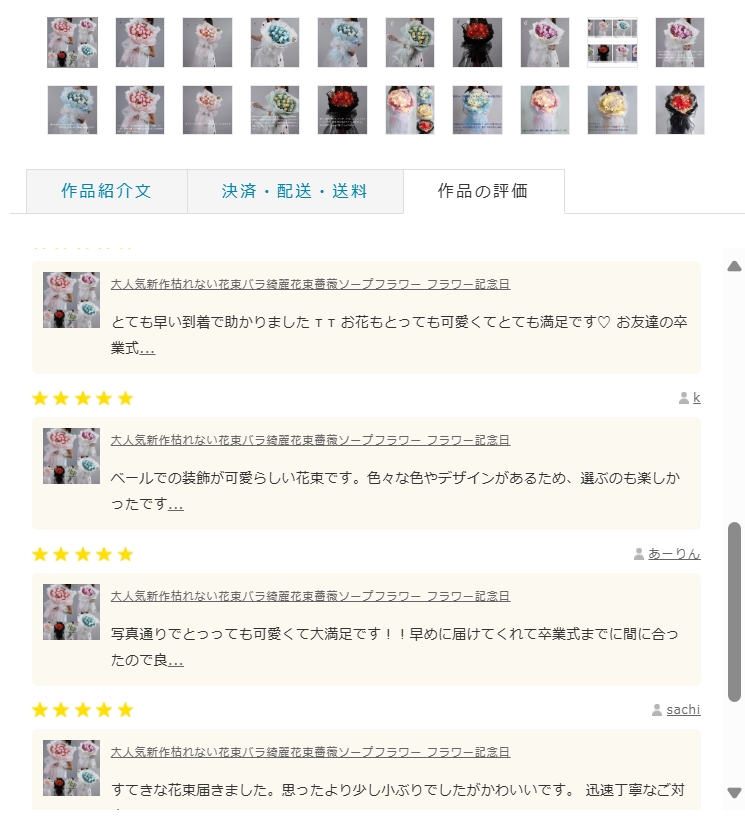This screenshot has height=823, width=745.
Task: Open the product title link in sachi's review
Action: (310, 752)
